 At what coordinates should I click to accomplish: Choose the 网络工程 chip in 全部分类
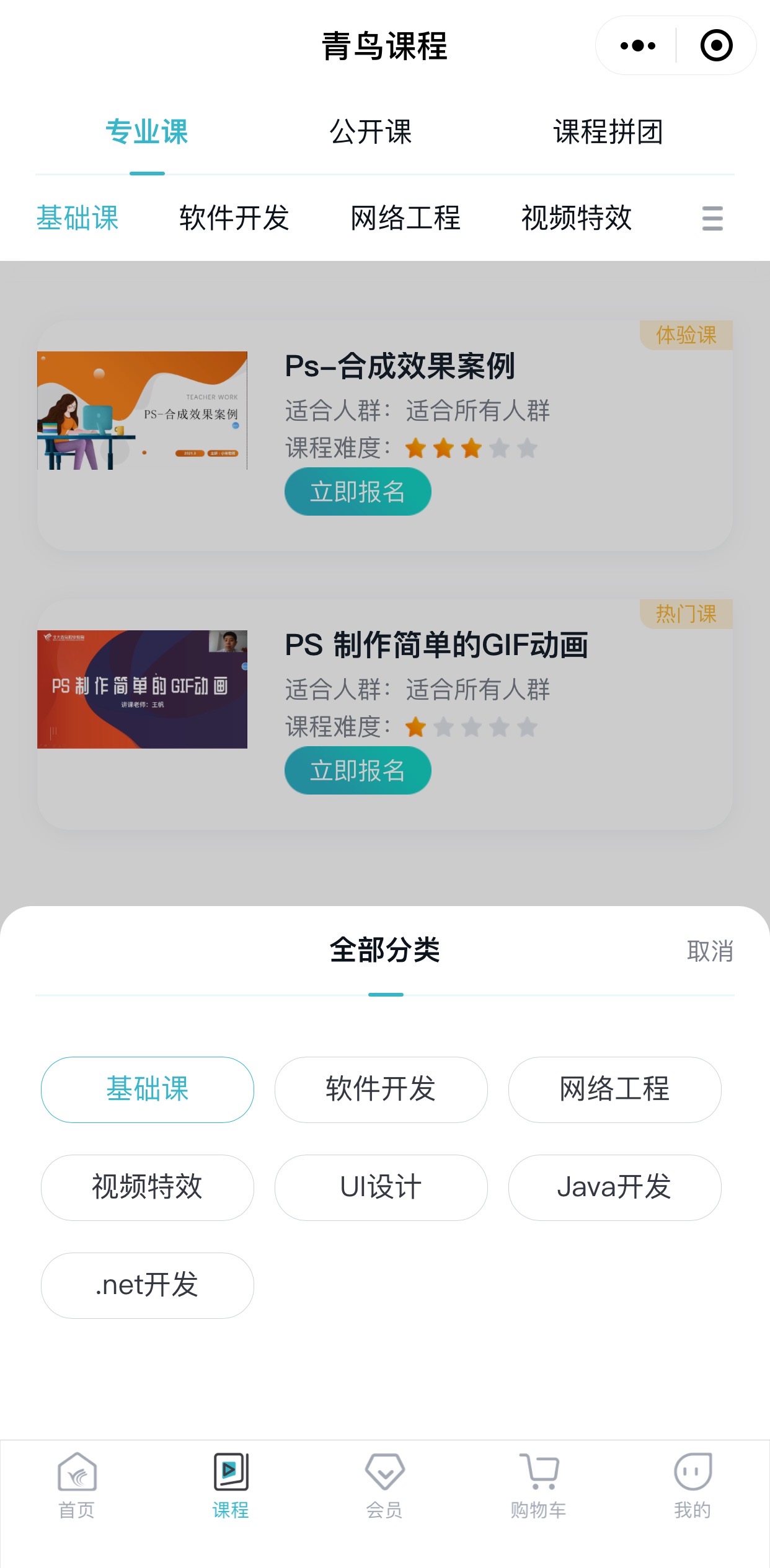coord(614,1090)
